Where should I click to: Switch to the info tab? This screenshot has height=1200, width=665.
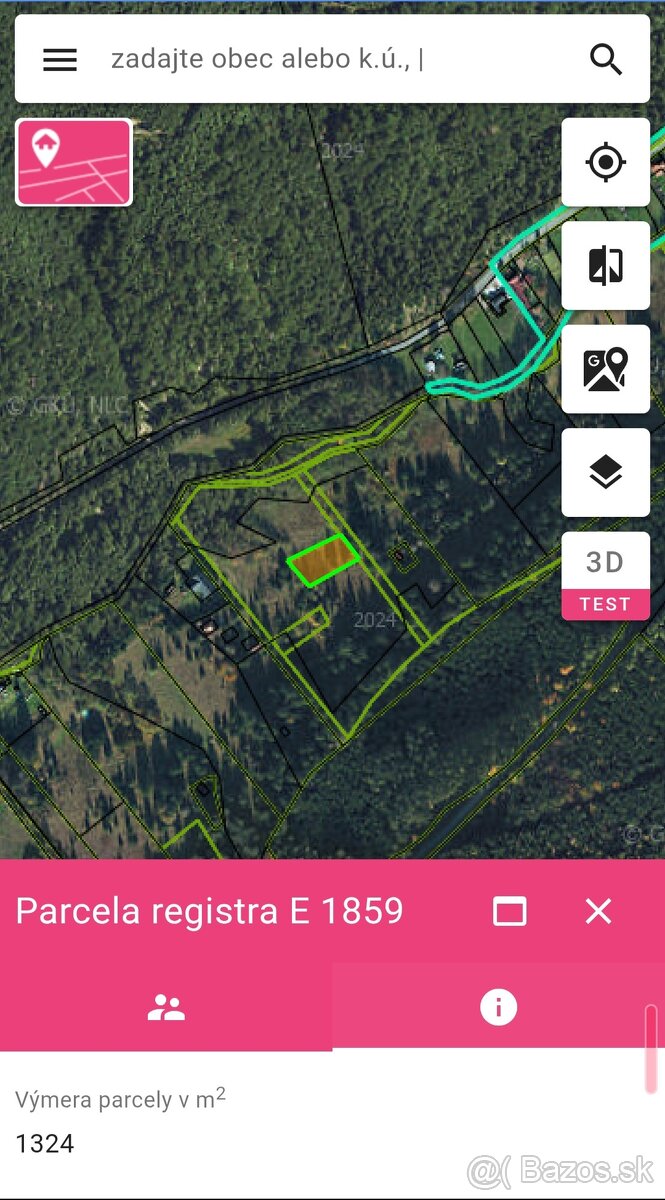(498, 1007)
